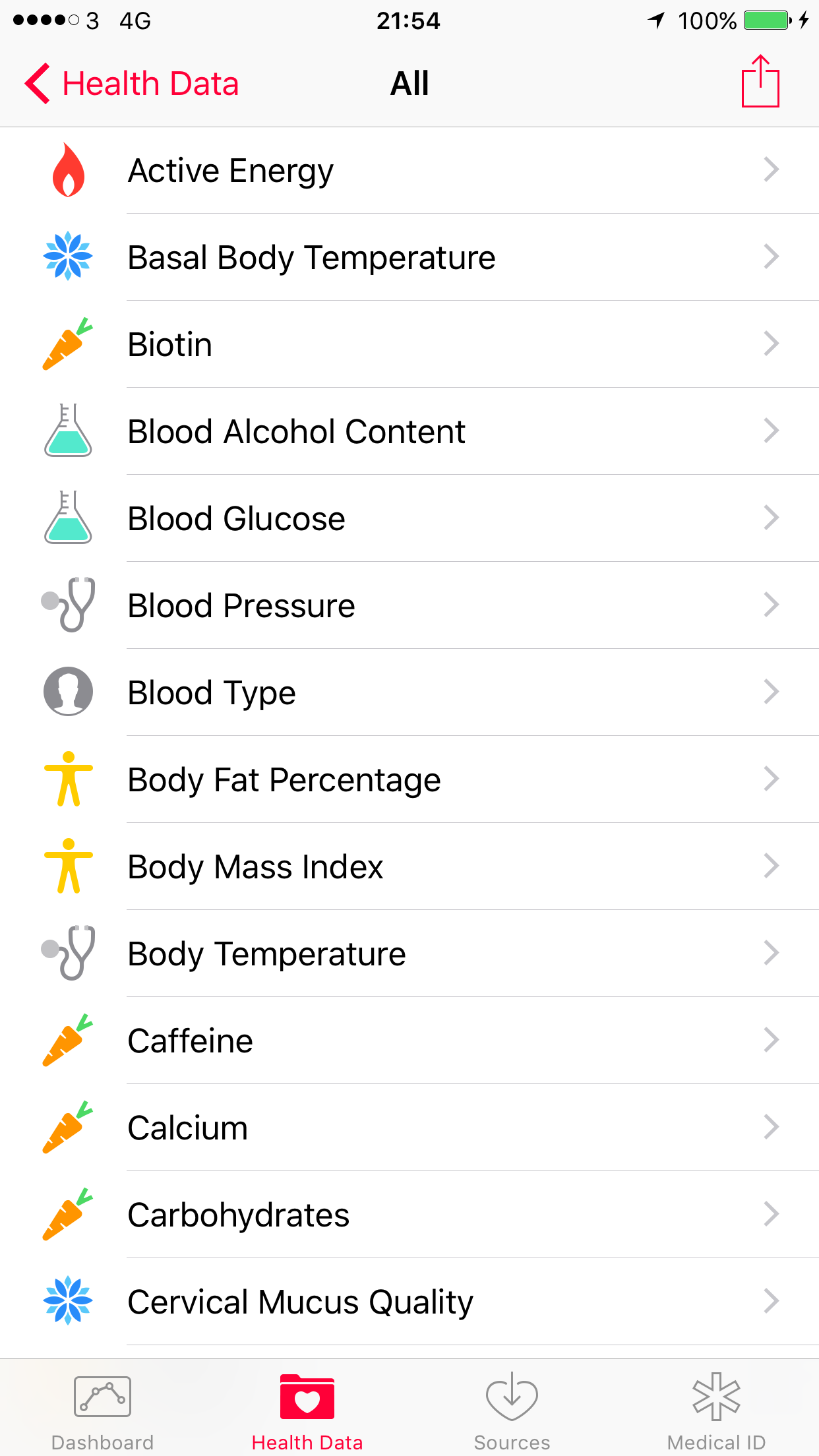The width and height of the screenshot is (819, 1456).
Task: Open Active Energy
Action: click(x=409, y=170)
